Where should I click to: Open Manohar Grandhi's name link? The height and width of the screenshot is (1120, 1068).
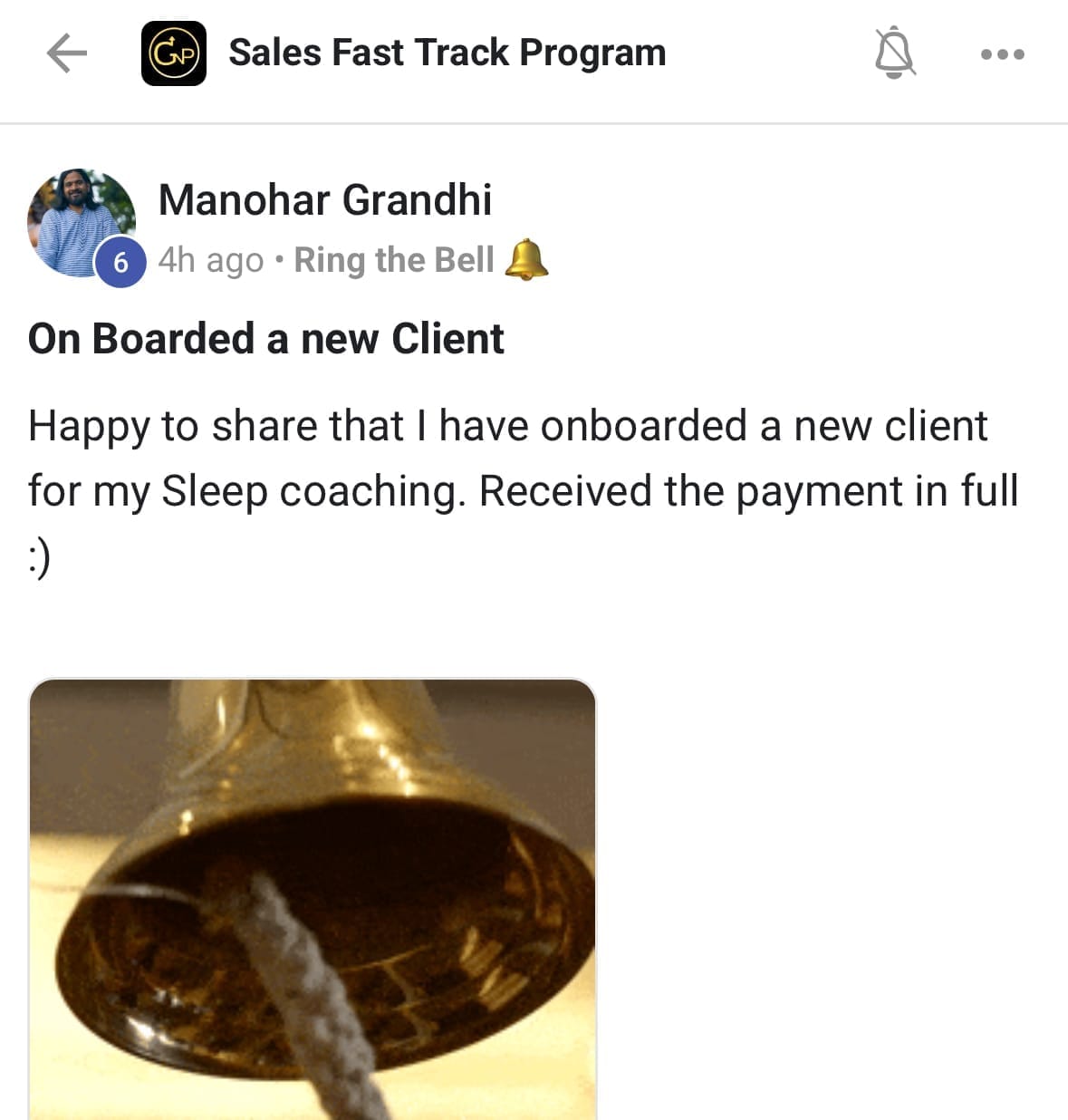point(325,200)
